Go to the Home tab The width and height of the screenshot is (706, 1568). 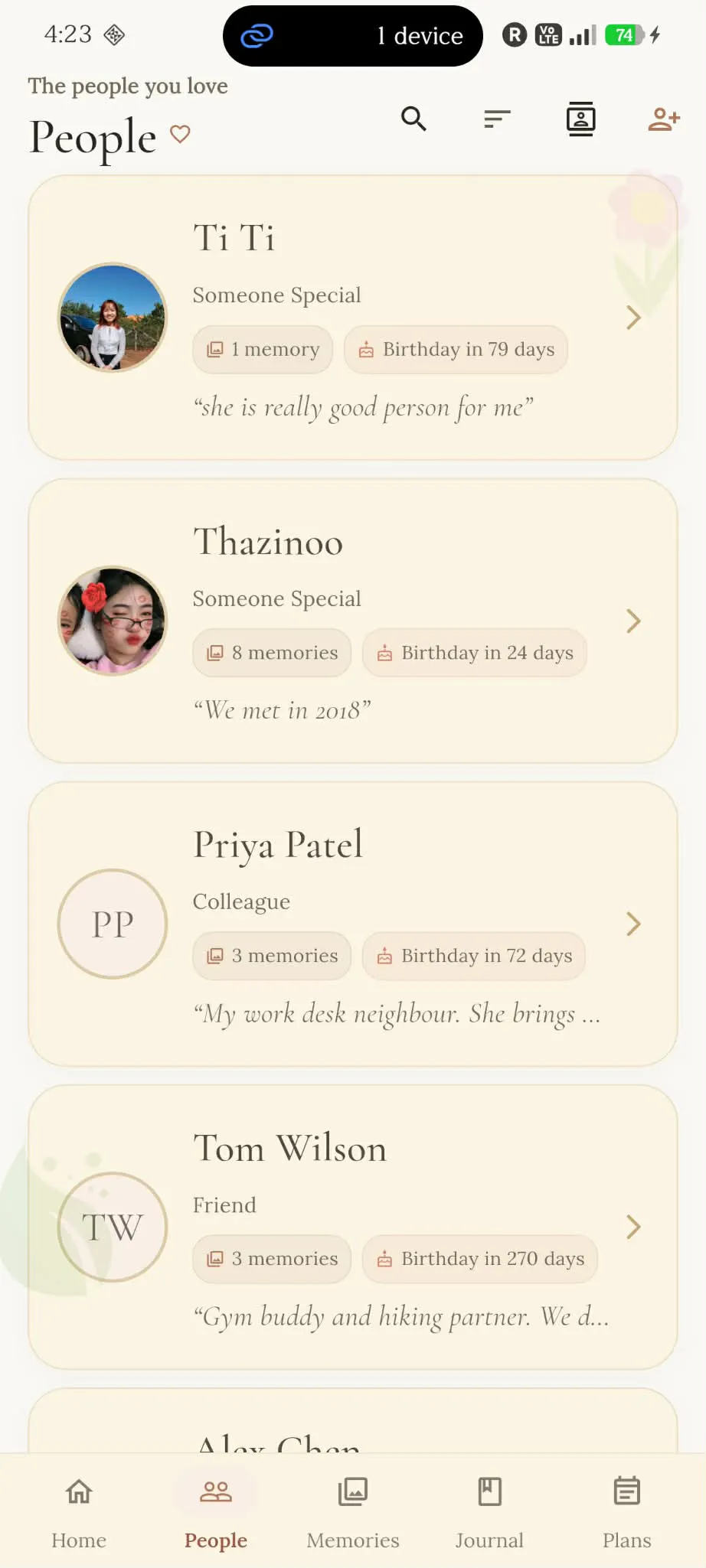tap(79, 1511)
